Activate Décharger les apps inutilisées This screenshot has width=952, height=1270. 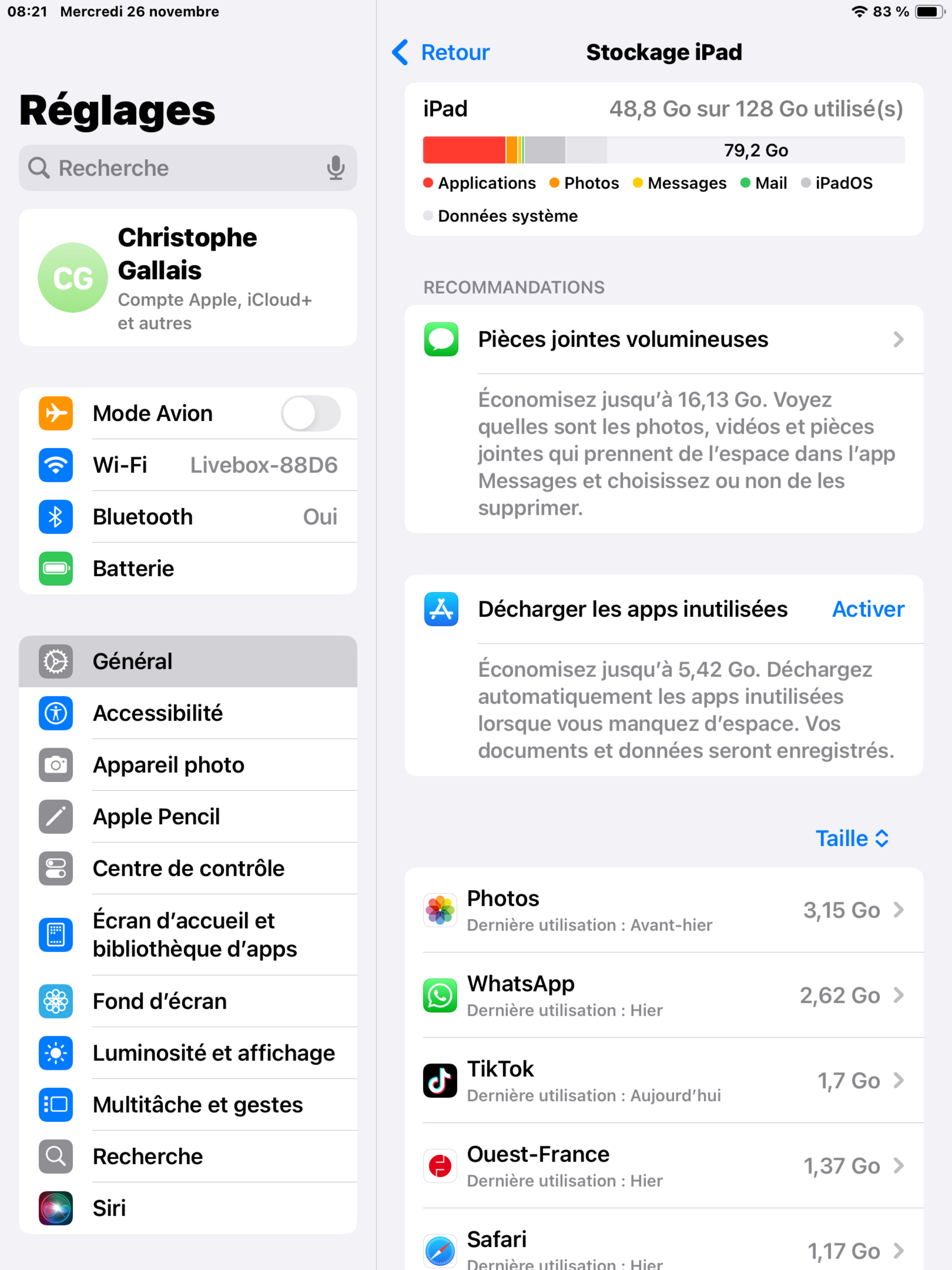[x=868, y=609]
